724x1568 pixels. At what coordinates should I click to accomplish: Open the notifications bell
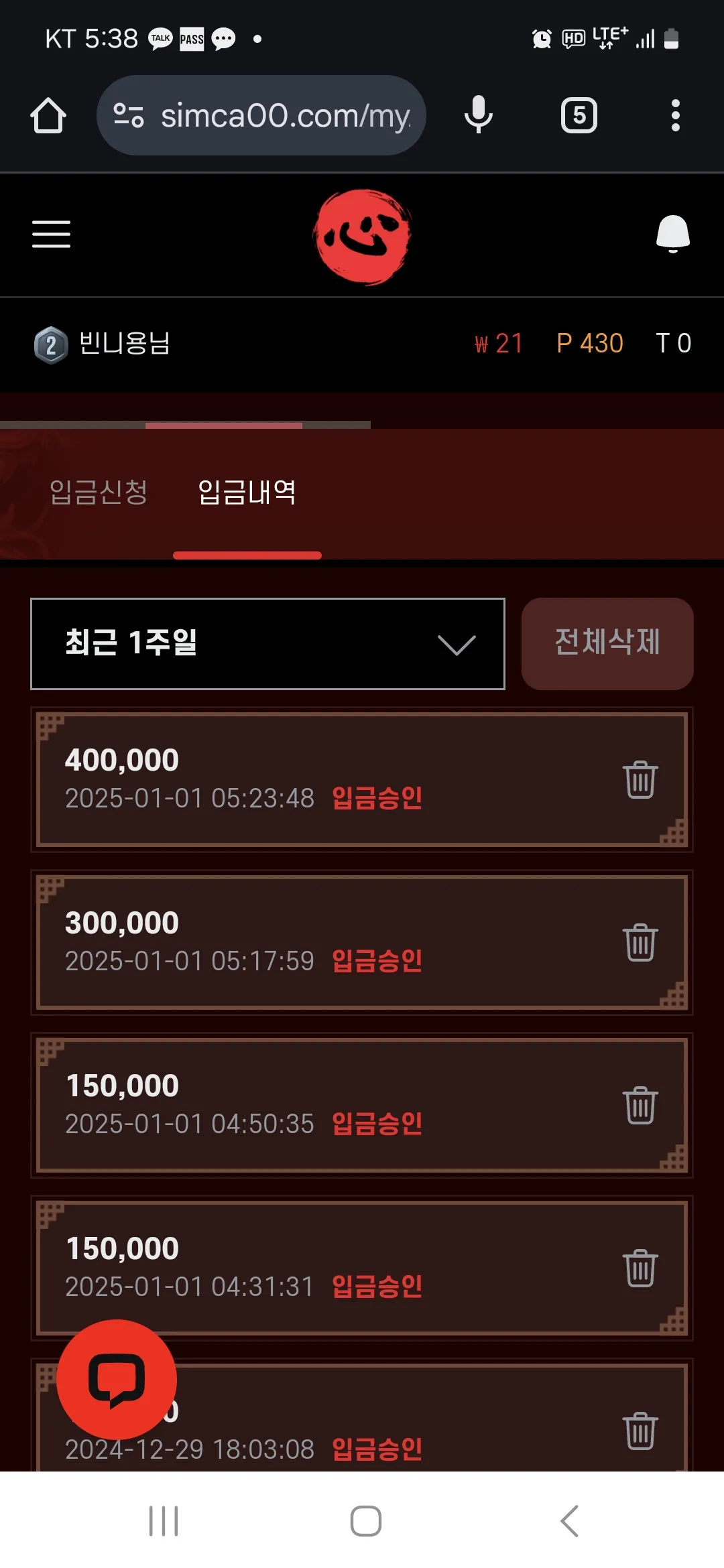coord(672,234)
